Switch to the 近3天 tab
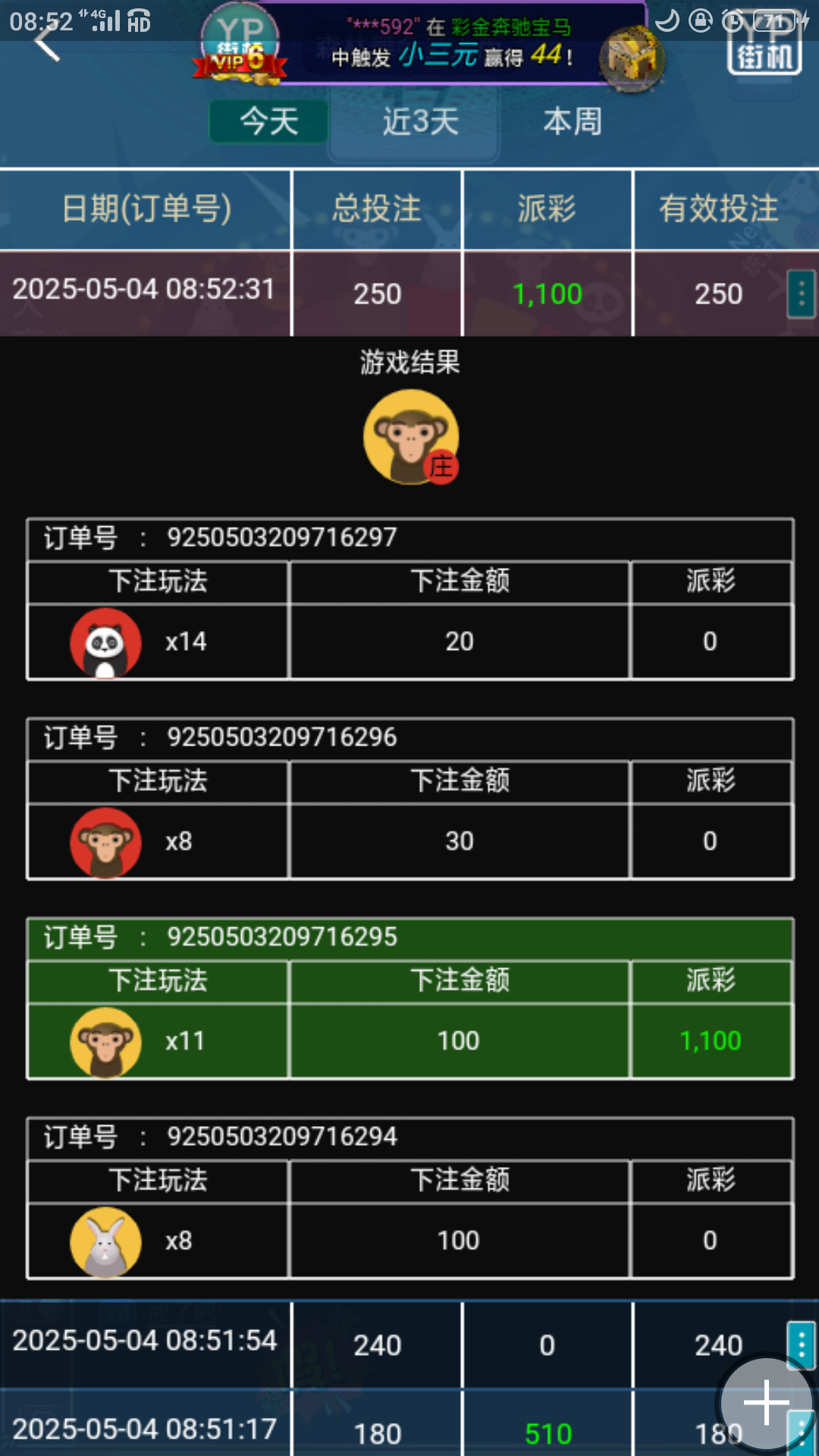The image size is (819, 1456). click(x=420, y=121)
